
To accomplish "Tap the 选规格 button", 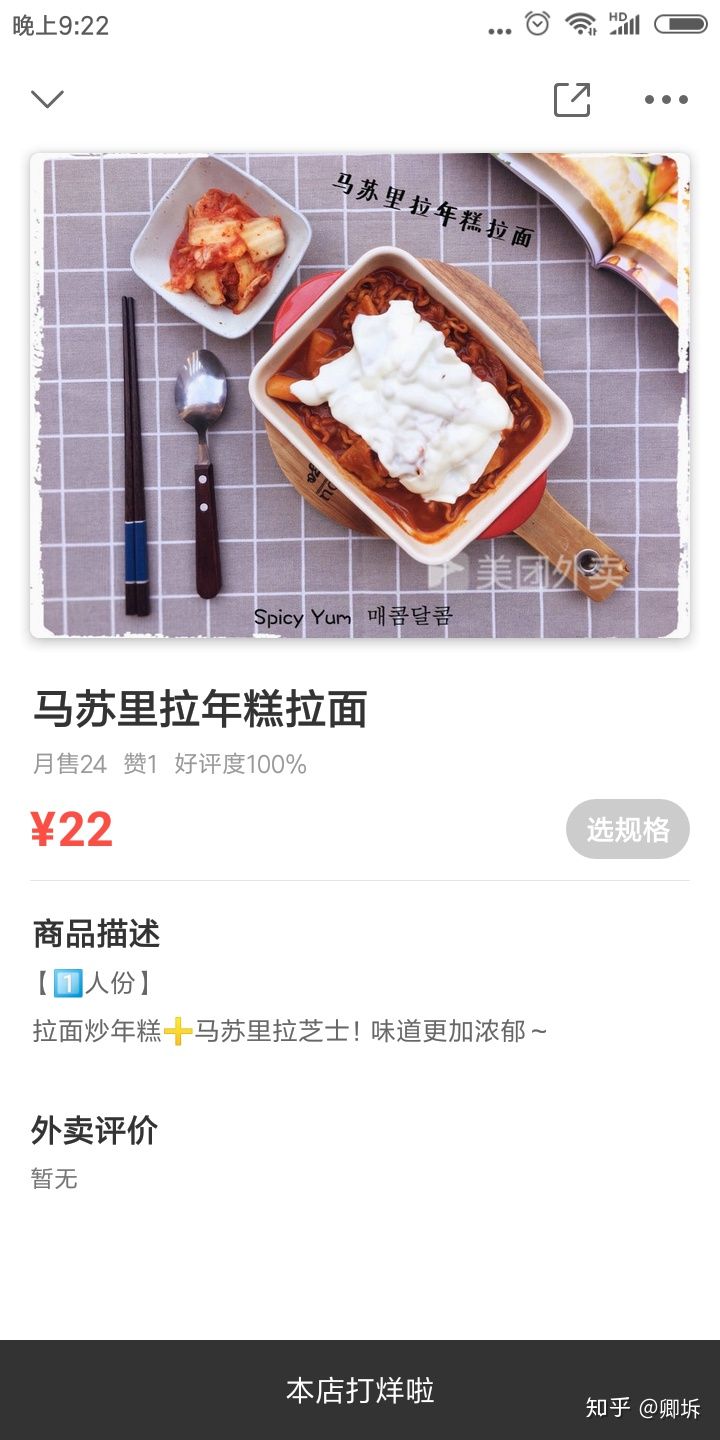I will pyautogui.click(x=627, y=829).
